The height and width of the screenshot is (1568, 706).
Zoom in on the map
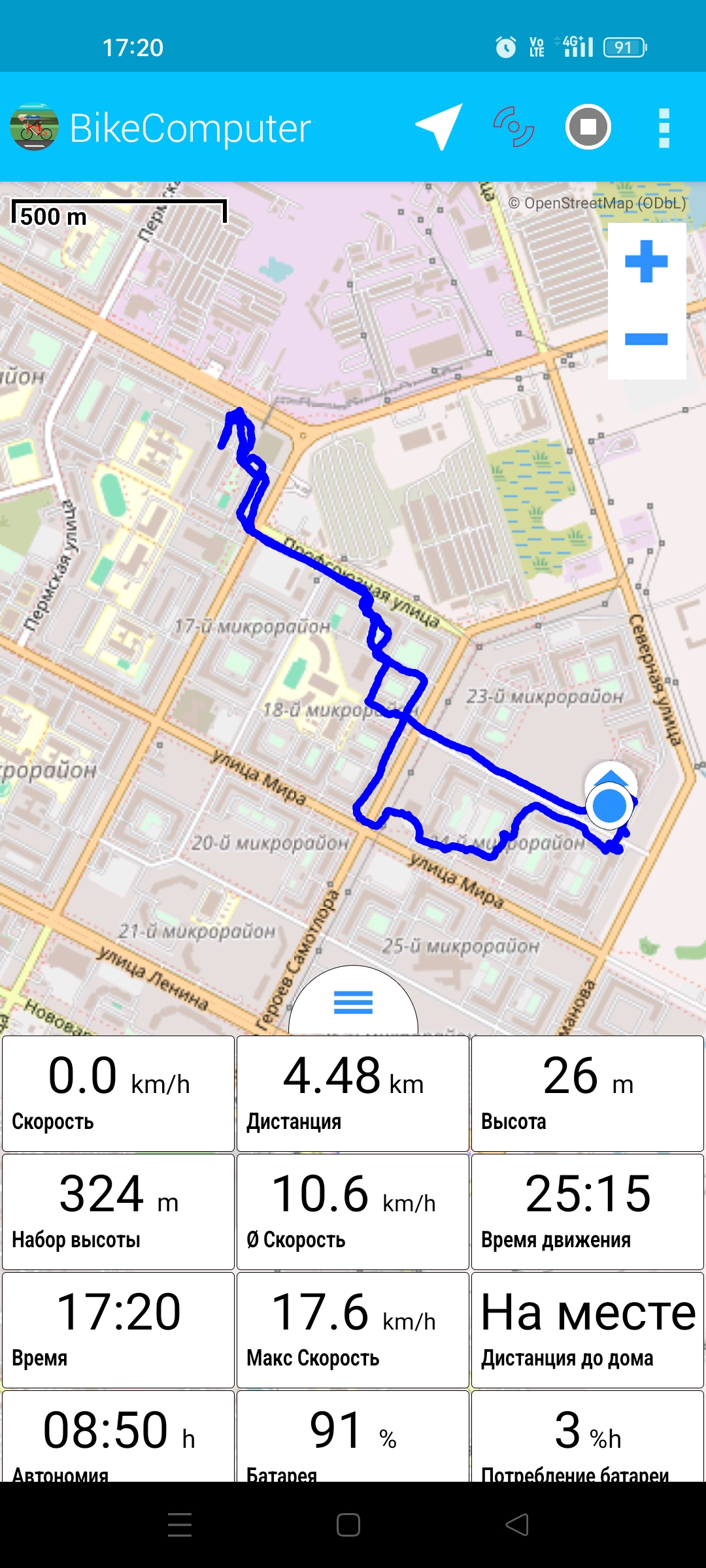[x=647, y=261]
